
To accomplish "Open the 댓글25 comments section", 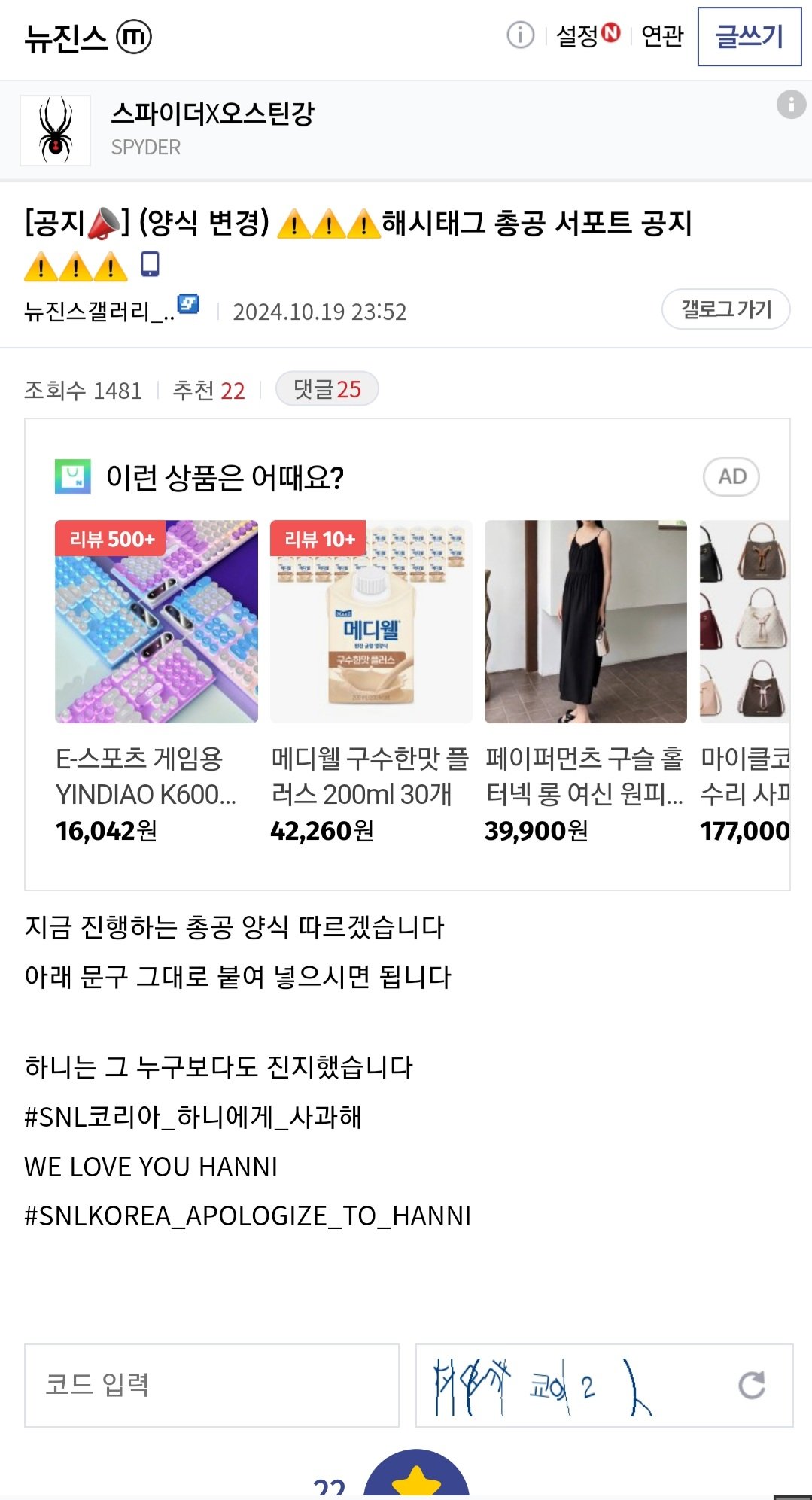I will click(327, 390).
